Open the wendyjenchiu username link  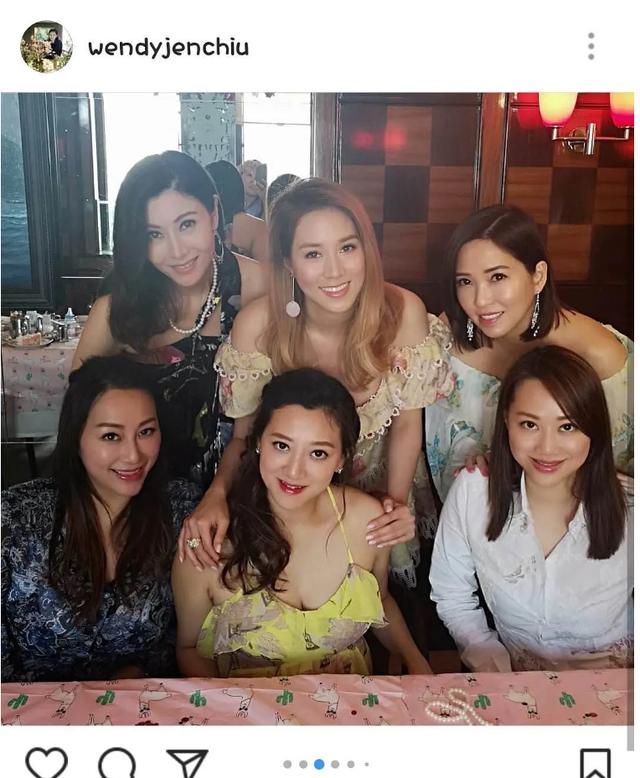pyautogui.click(x=168, y=47)
